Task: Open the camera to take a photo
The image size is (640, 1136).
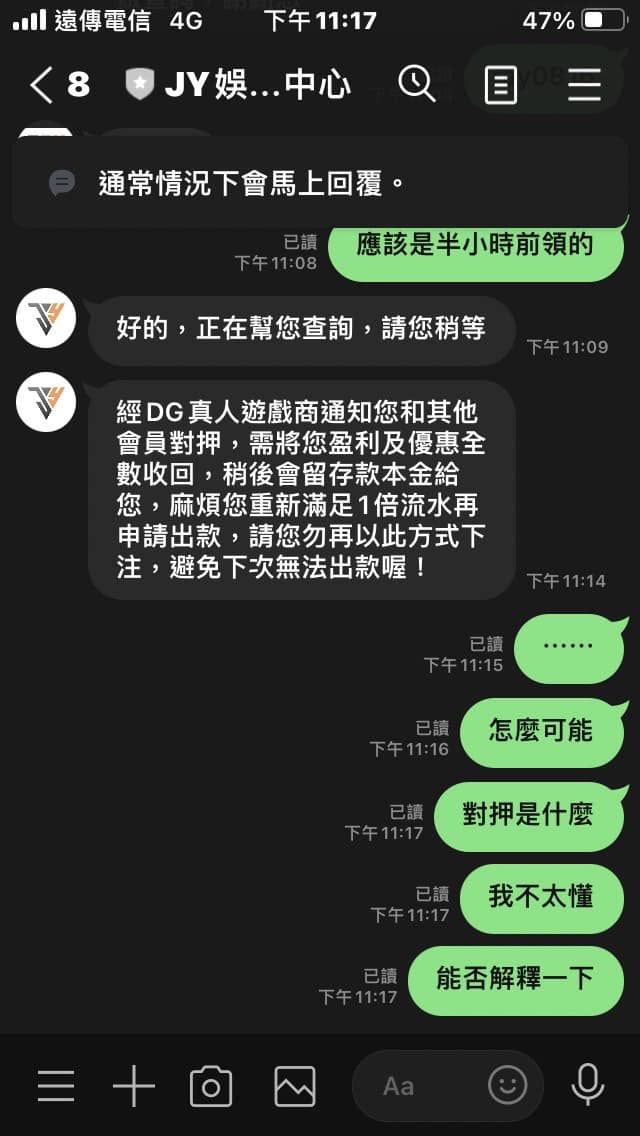Action: point(211,1086)
